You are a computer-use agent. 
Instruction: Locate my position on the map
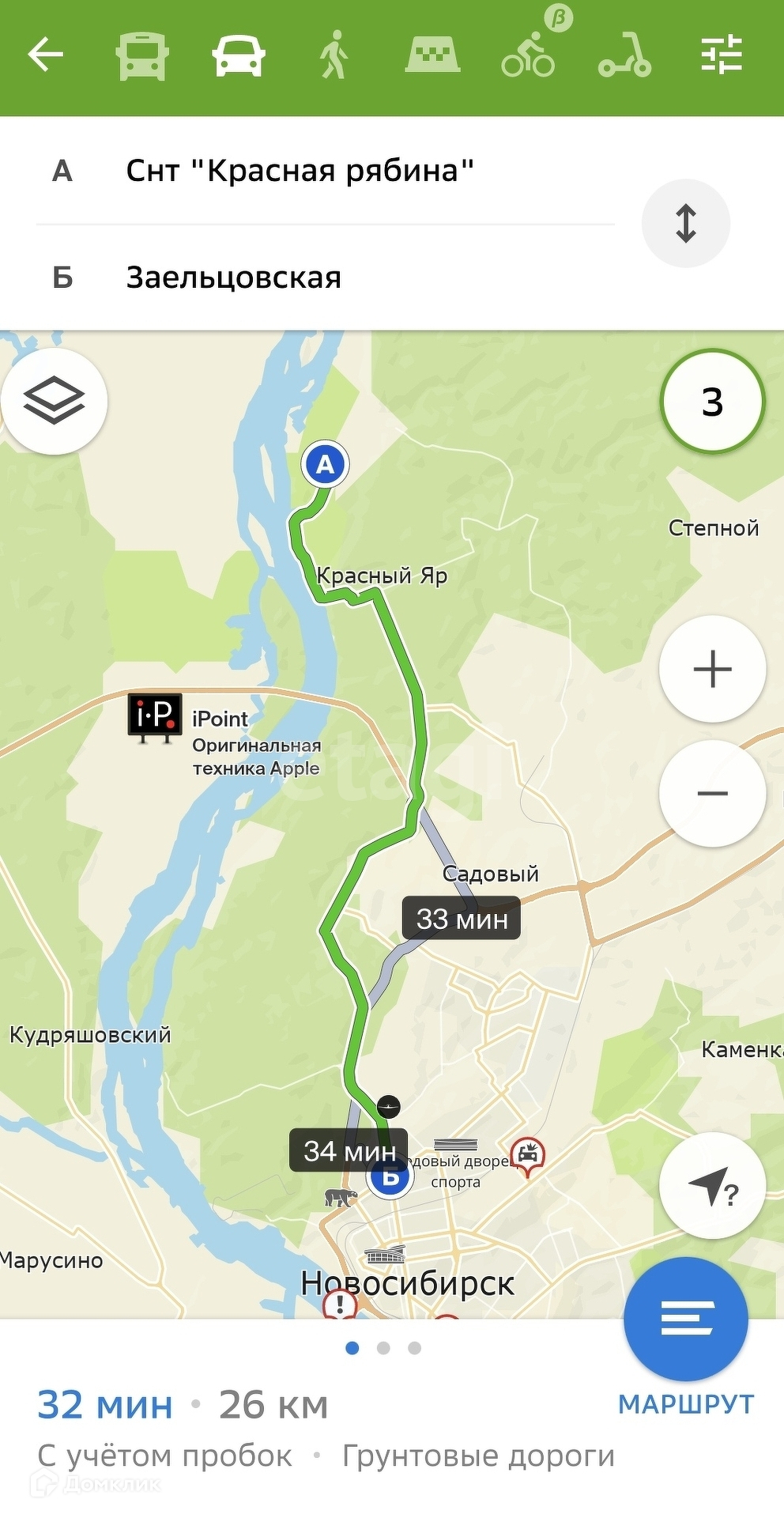pos(712,1185)
